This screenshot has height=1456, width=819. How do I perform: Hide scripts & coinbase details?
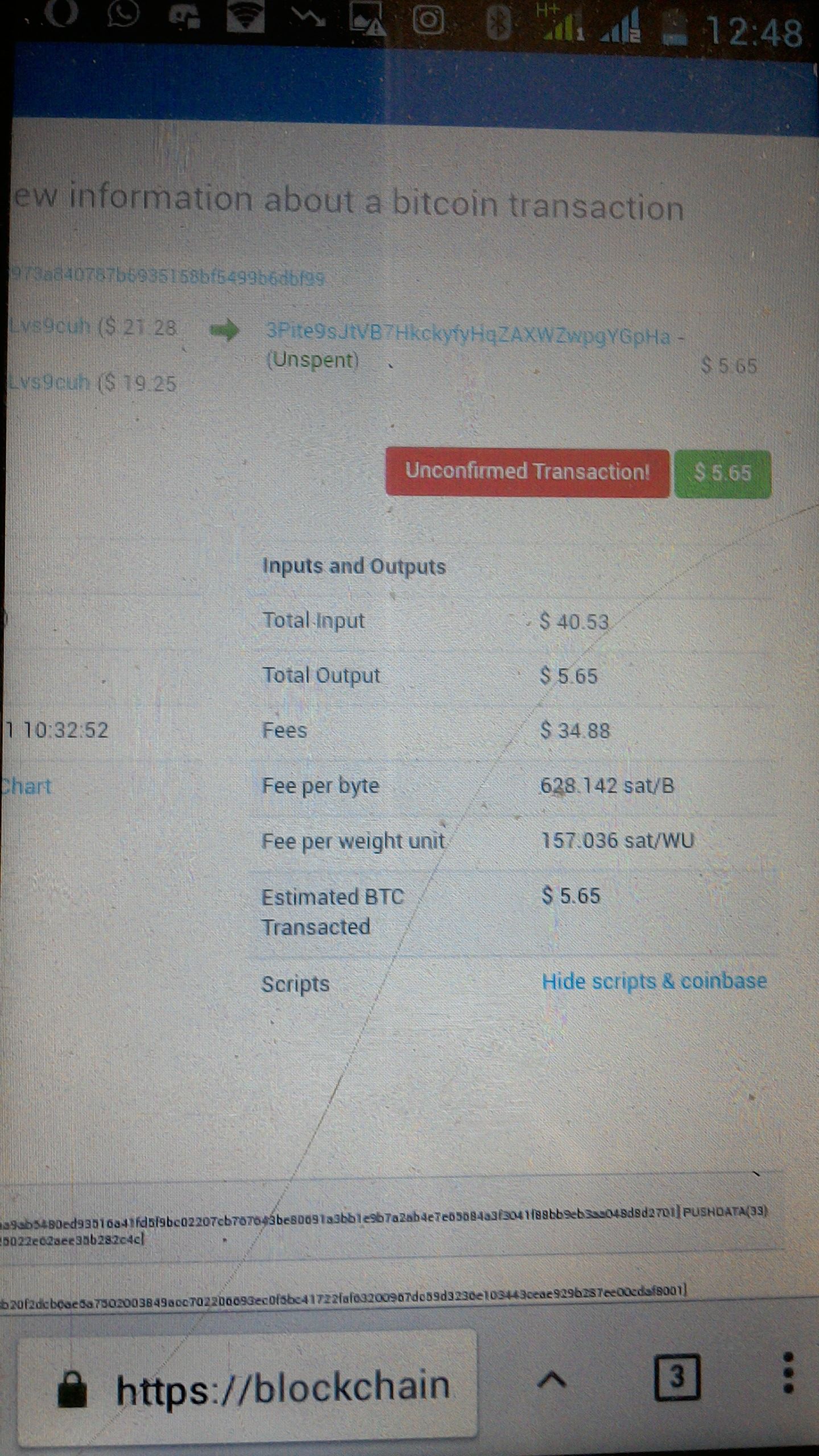tap(655, 981)
